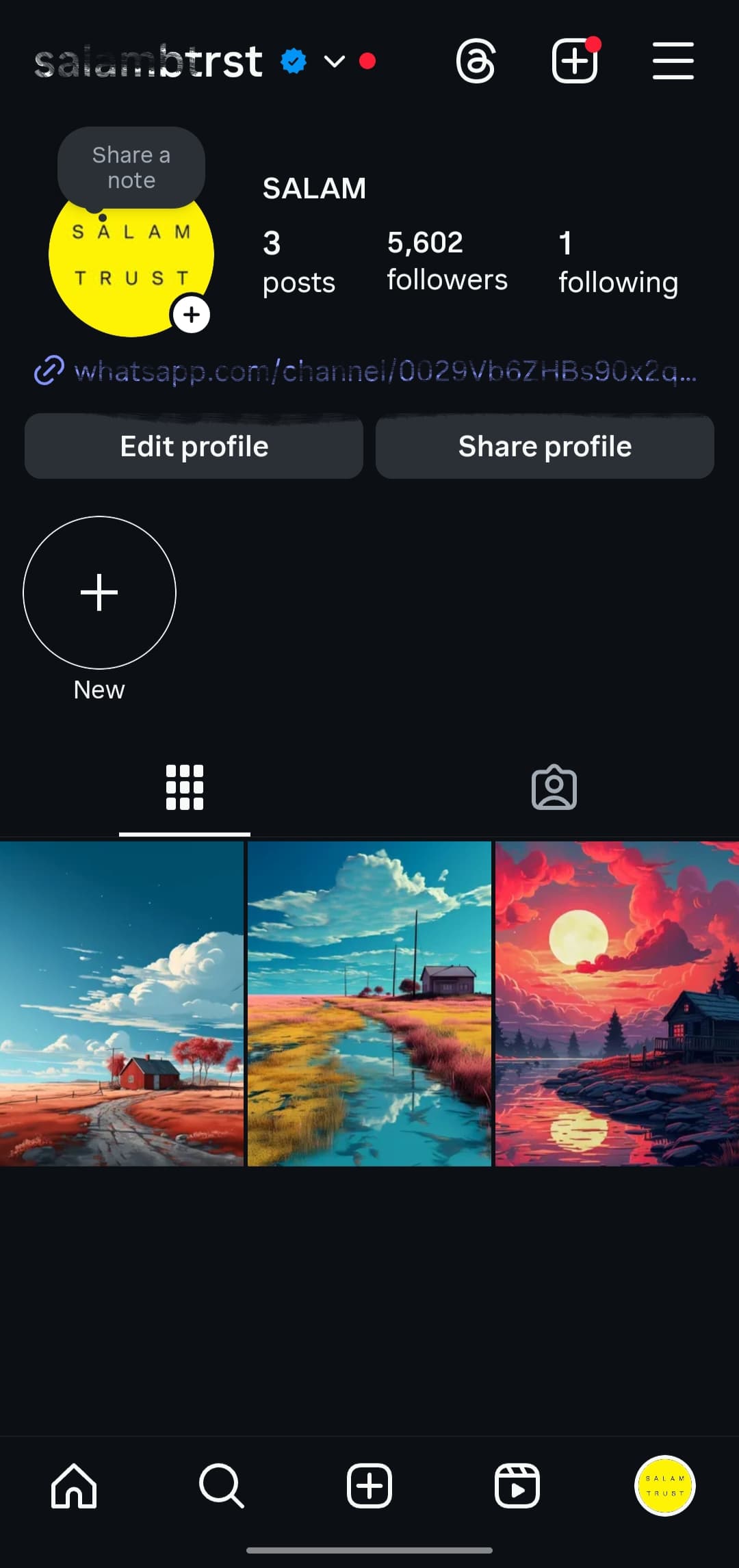Tap the Share a note bubble
This screenshot has height=1568, width=739.
[131, 168]
